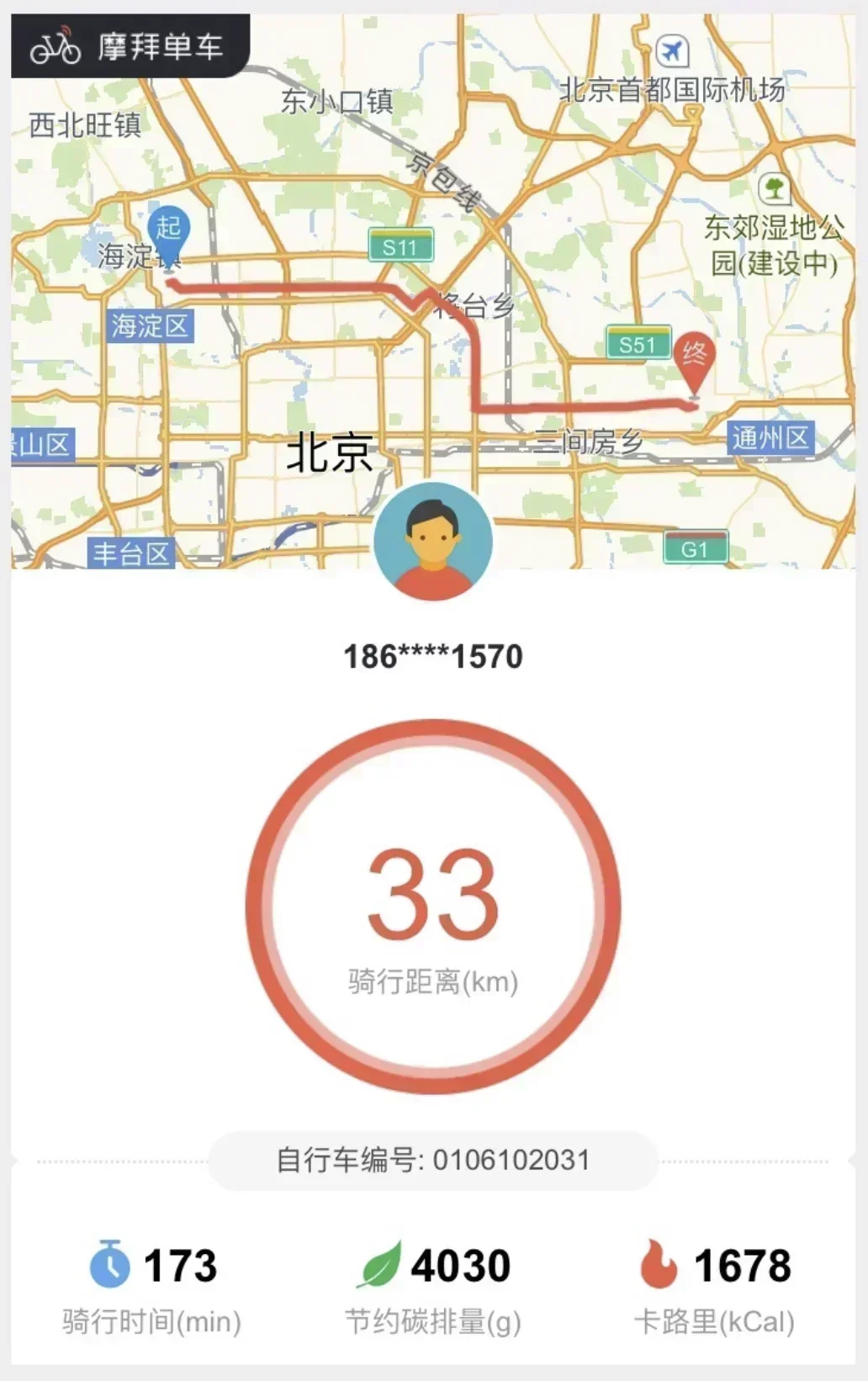Select the 通州区 district label
The height and width of the screenshot is (1381, 868).
pyautogui.click(x=771, y=436)
